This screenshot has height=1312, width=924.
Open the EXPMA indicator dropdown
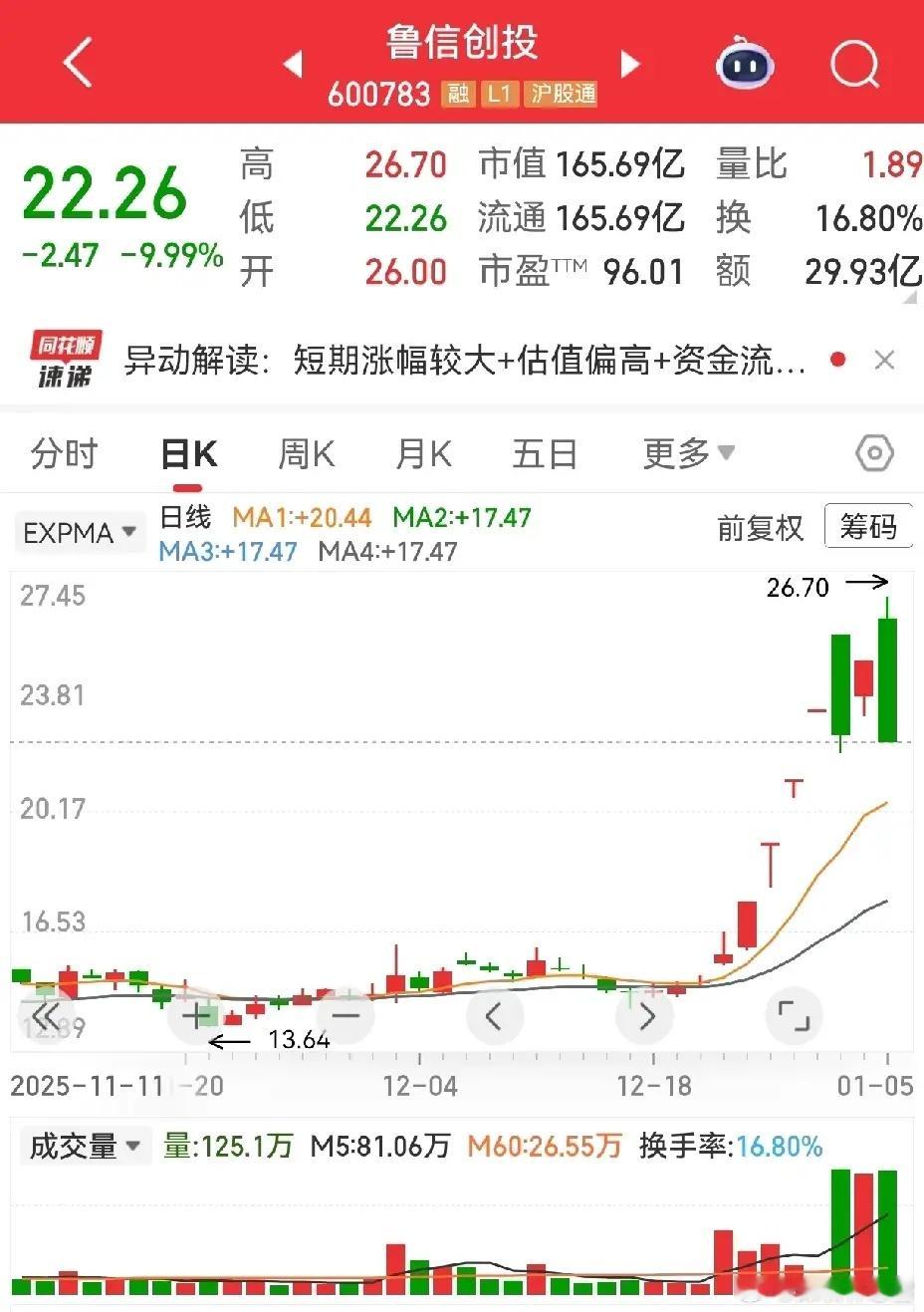[x=80, y=531]
